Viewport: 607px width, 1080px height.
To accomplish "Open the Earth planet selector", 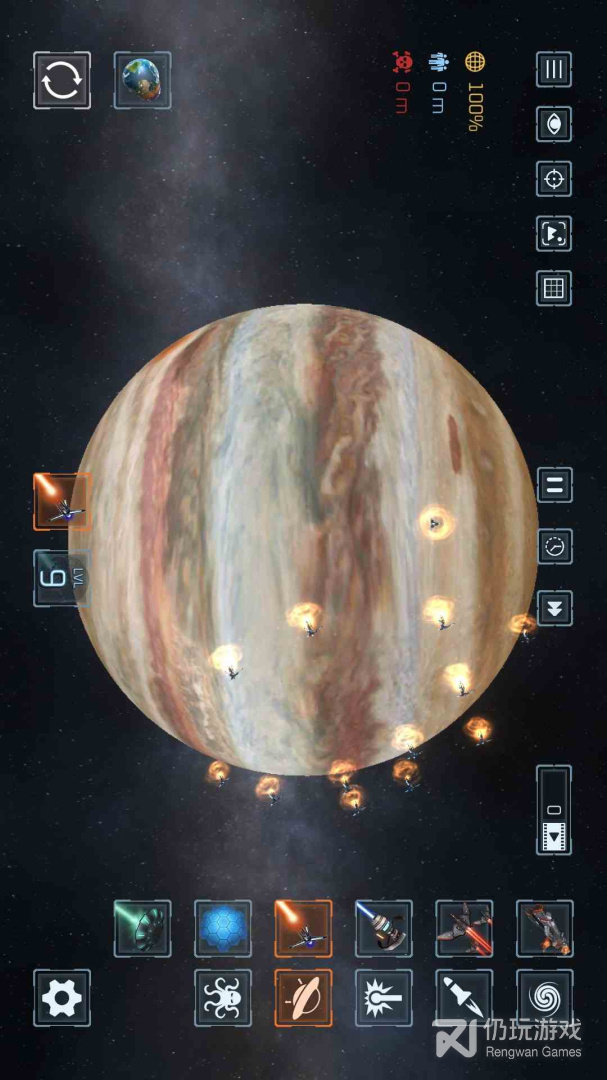I will [x=142, y=80].
